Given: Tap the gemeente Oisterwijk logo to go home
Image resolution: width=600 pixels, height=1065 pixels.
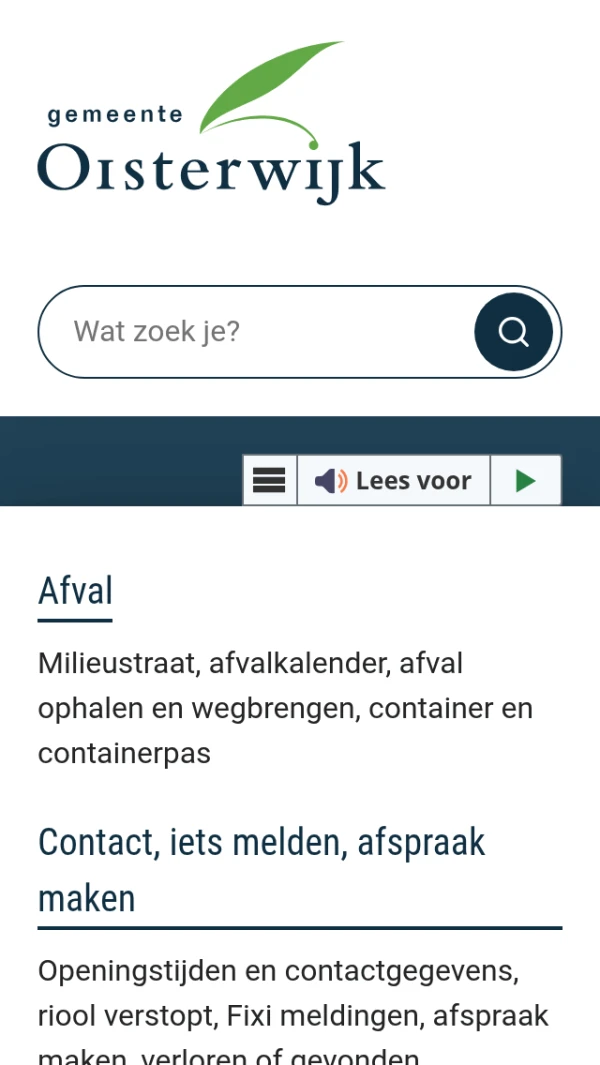Looking at the screenshot, I should click(x=211, y=124).
